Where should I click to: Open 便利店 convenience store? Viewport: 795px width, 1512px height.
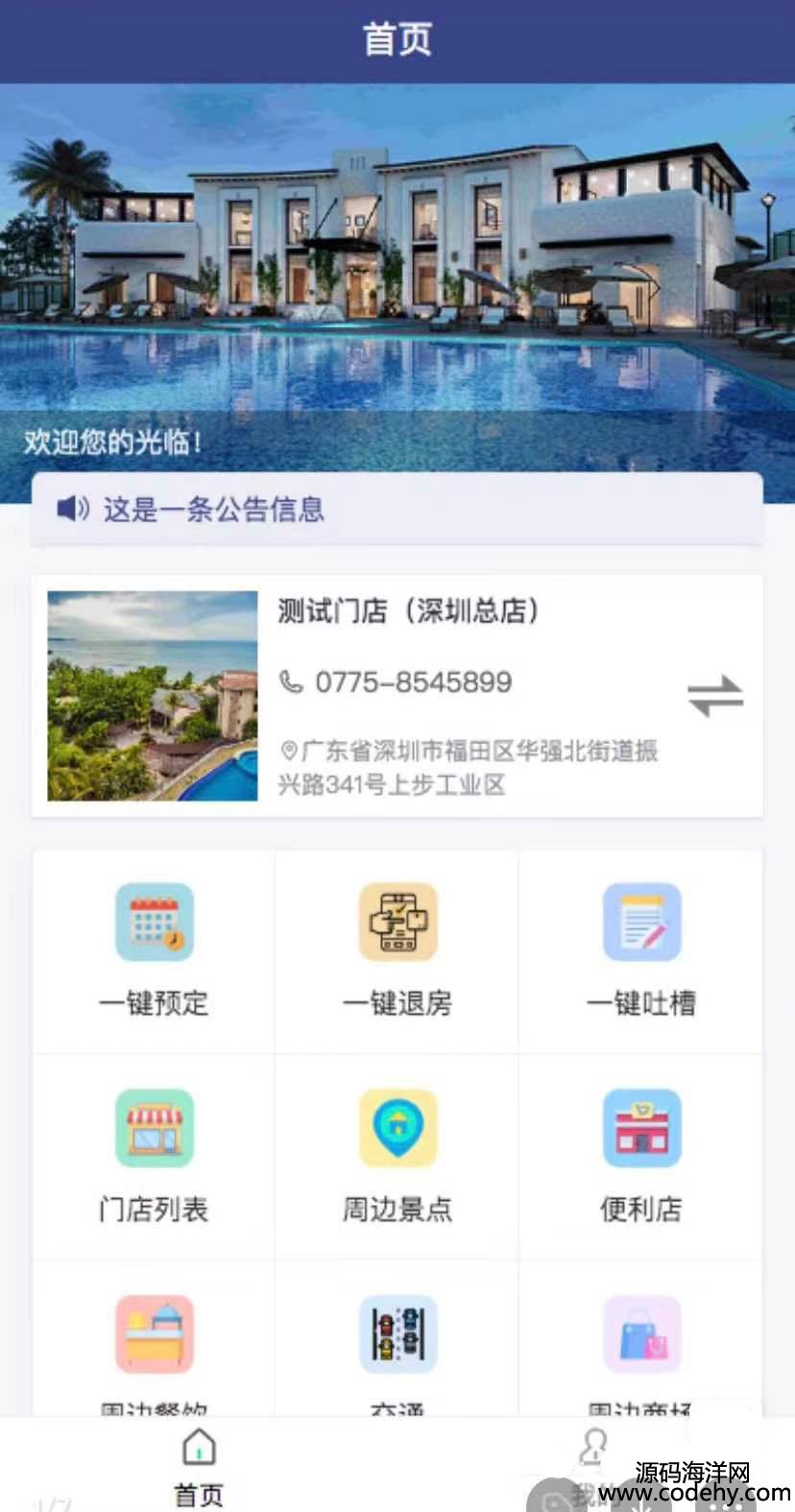pos(641,1155)
